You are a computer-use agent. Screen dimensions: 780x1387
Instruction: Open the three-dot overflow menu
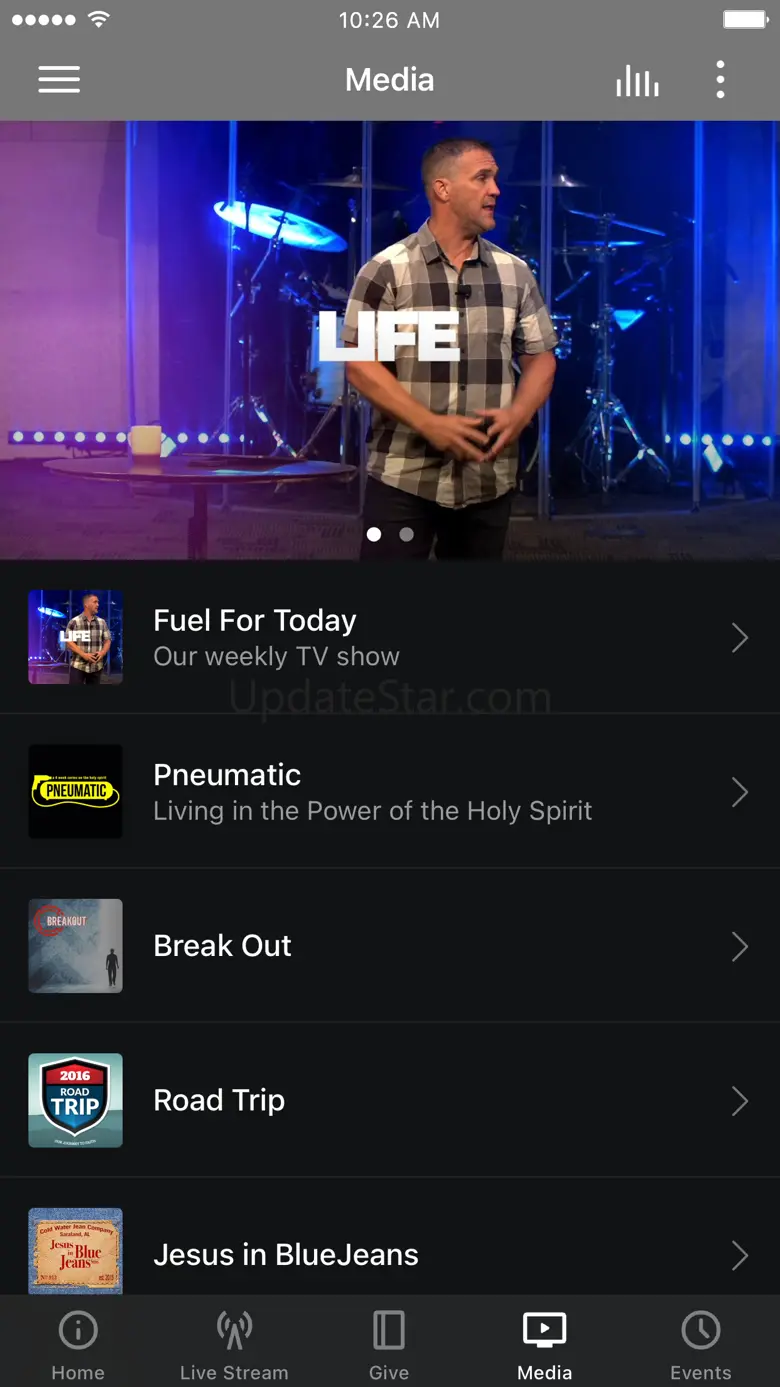(x=720, y=80)
